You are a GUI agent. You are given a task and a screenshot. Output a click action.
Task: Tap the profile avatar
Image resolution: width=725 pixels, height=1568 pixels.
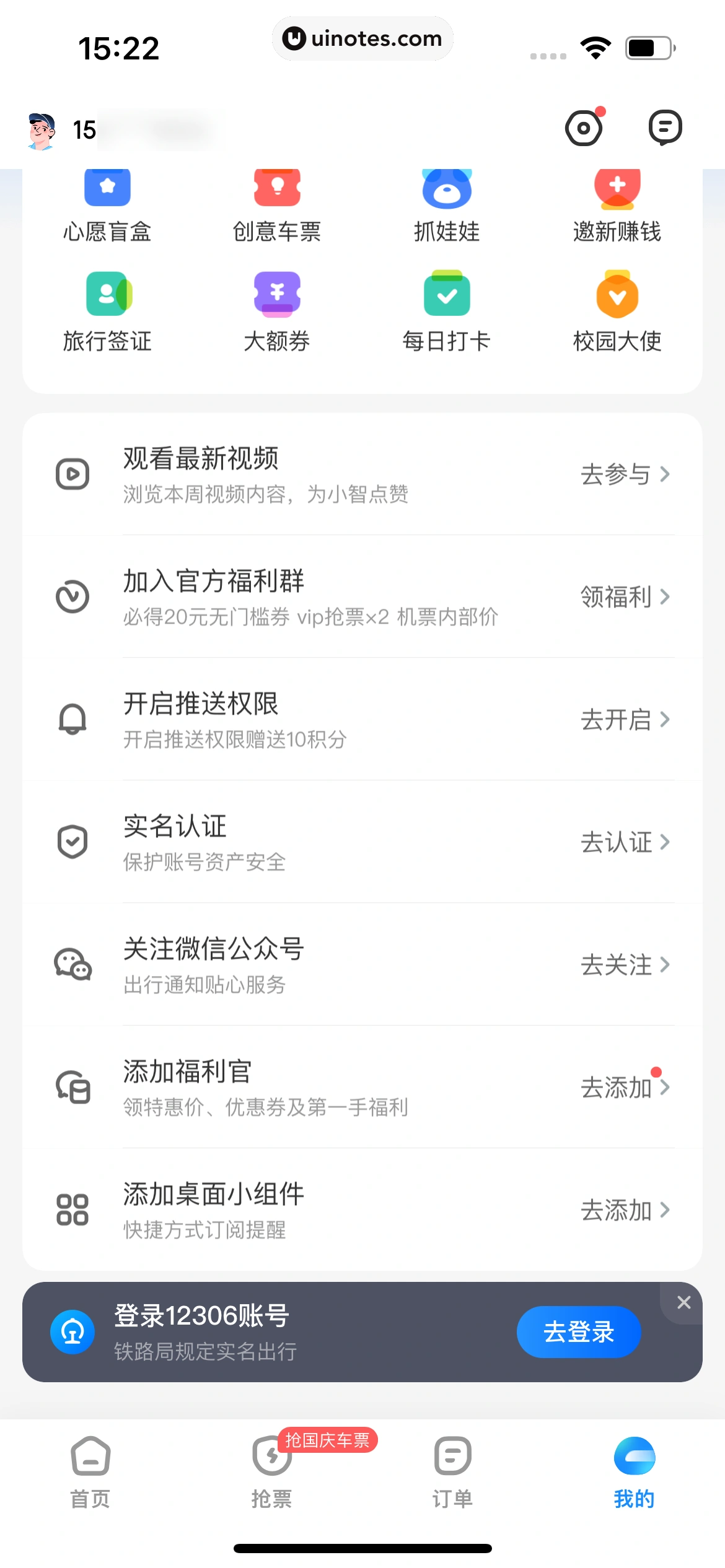pyautogui.click(x=42, y=130)
